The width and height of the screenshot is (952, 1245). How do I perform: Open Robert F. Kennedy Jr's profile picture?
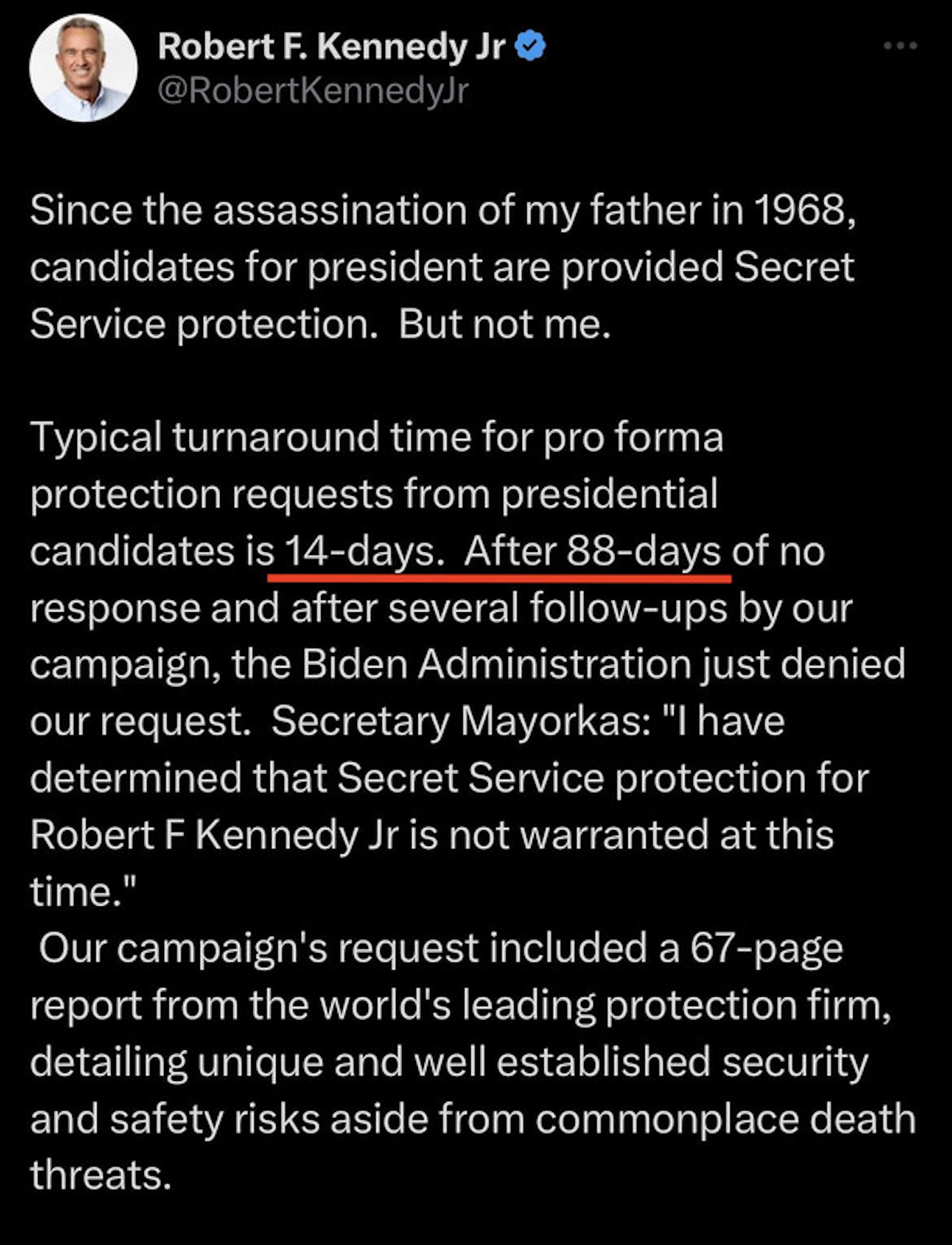84,68
